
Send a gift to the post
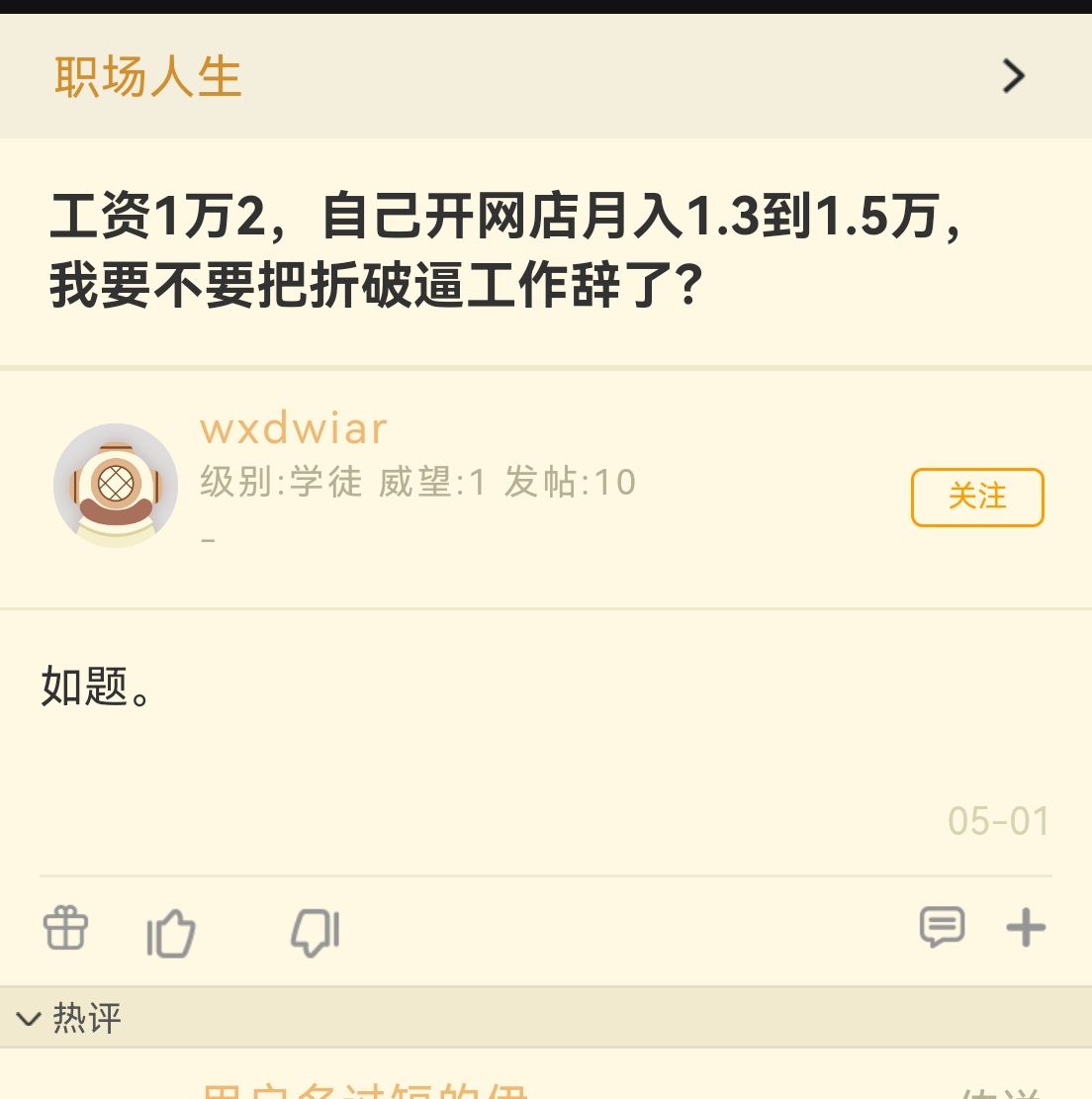click(x=66, y=929)
